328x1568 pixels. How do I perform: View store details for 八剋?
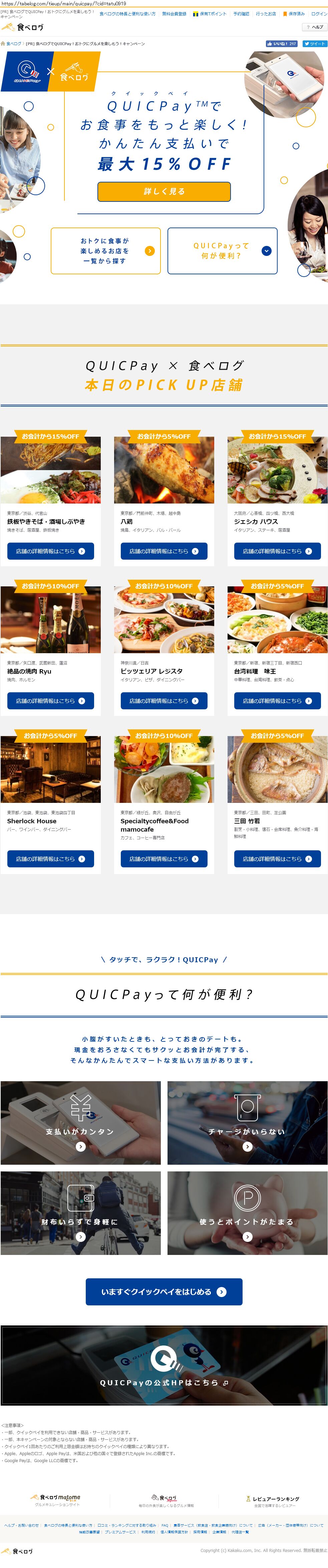[x=164, y=551]
